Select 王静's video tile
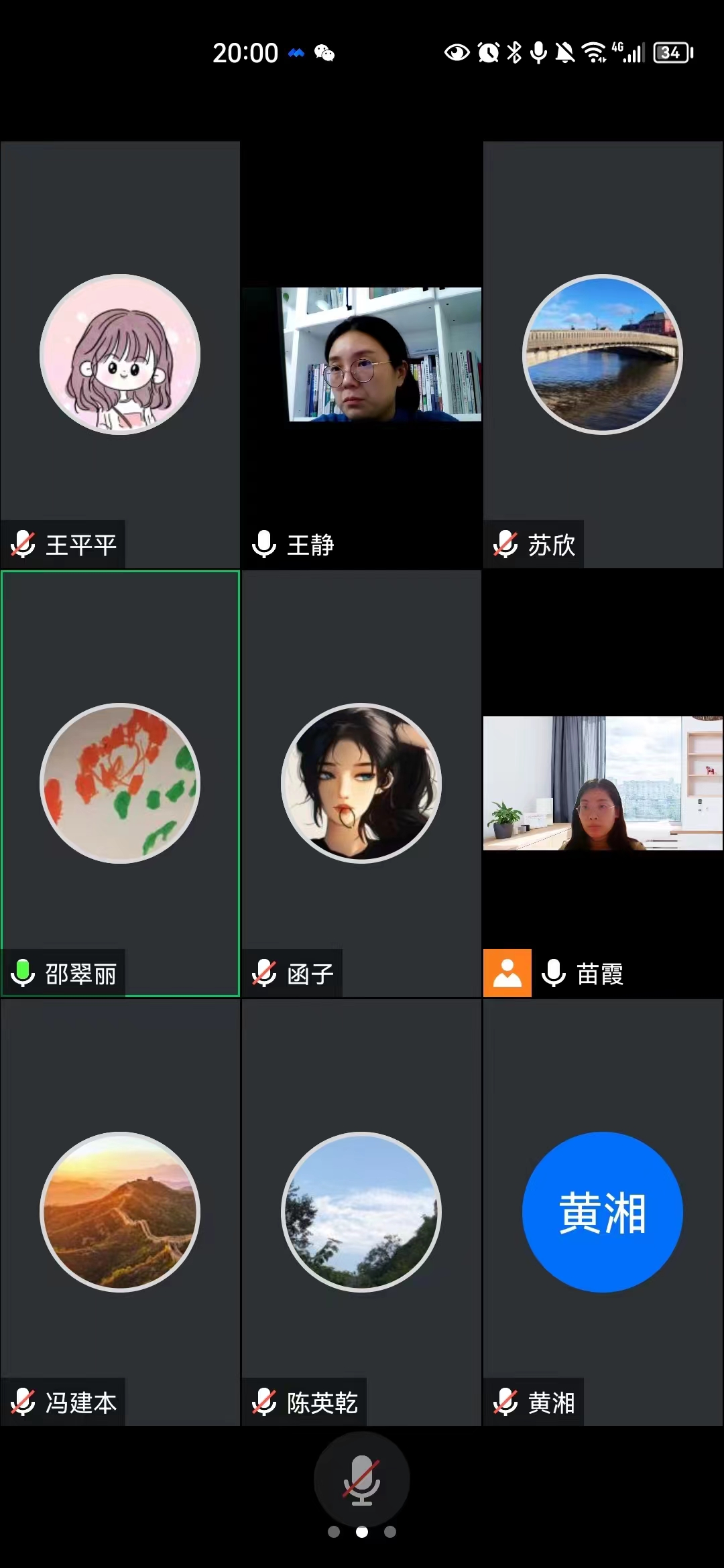 point(361,354)
